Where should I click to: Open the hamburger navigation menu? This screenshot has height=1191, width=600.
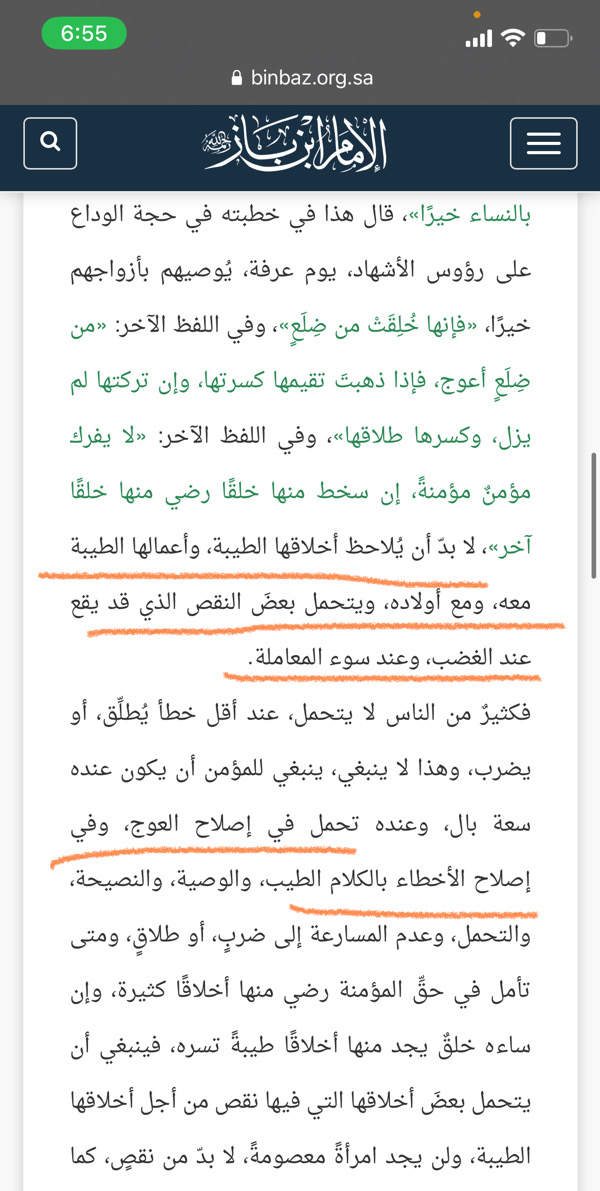tap(543, 143)
